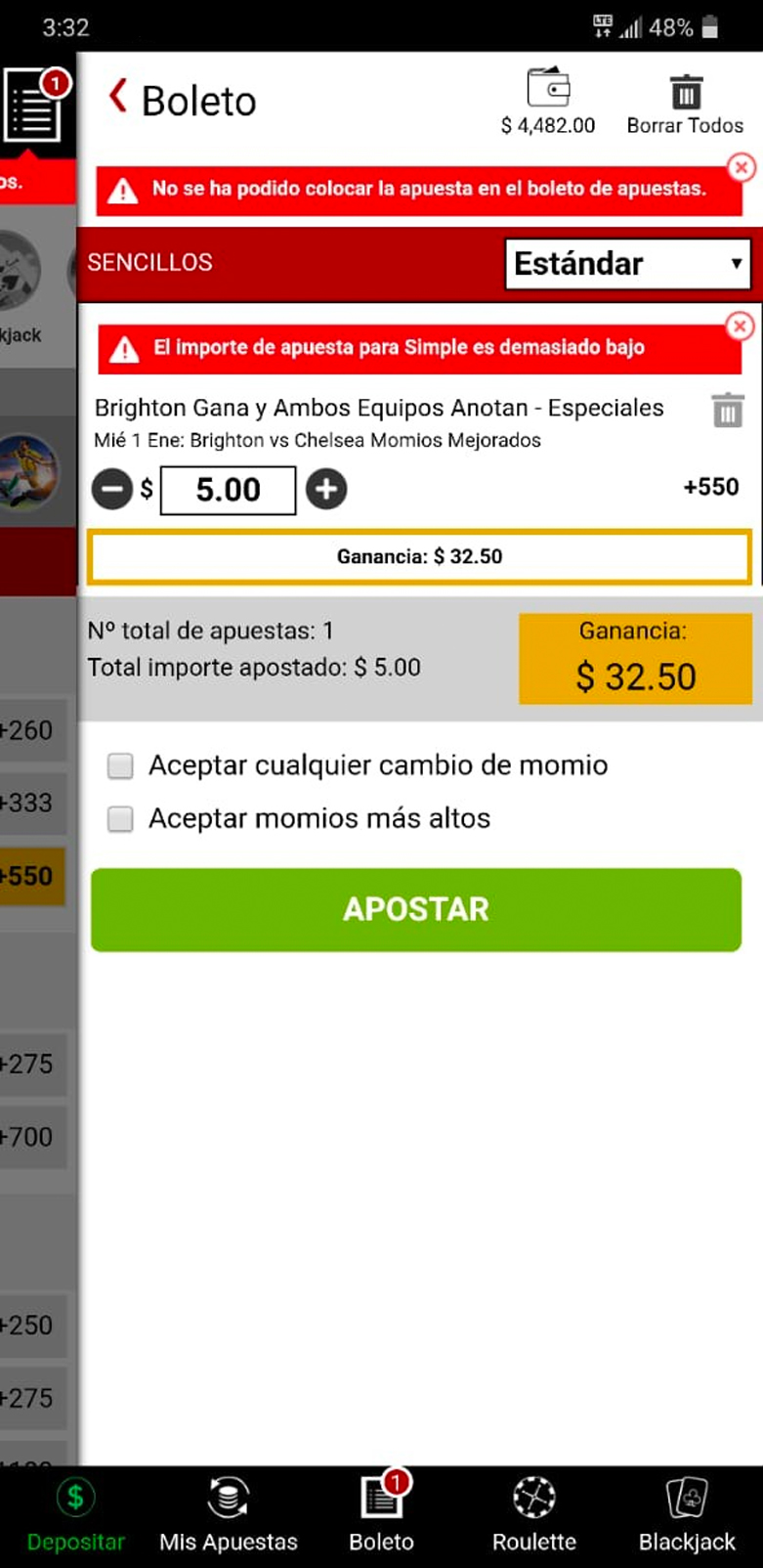Tap the green APOSTAR button
The width and height of the screenshot is (763, 1568).
[416, 909]
